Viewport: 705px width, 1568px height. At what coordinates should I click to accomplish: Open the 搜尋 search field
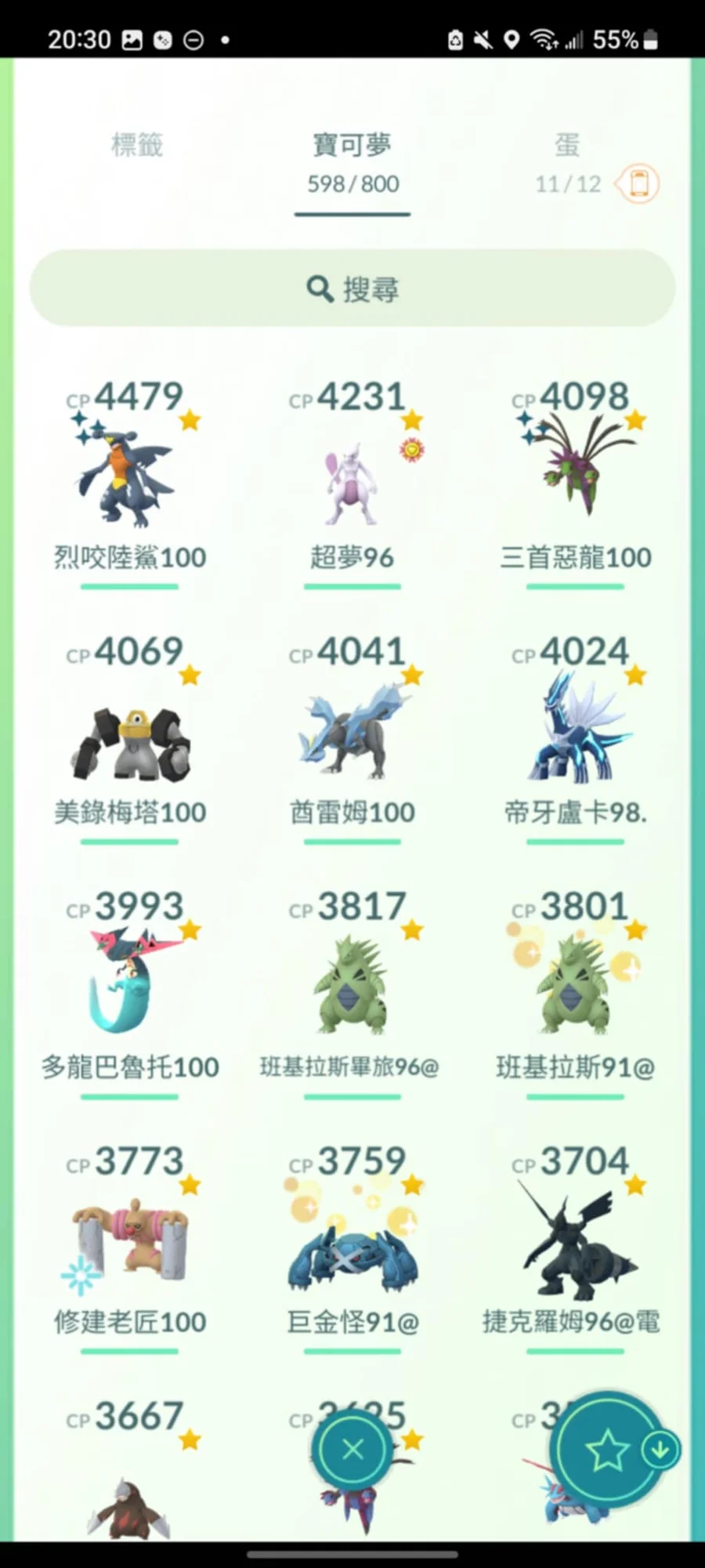[352, 288]
